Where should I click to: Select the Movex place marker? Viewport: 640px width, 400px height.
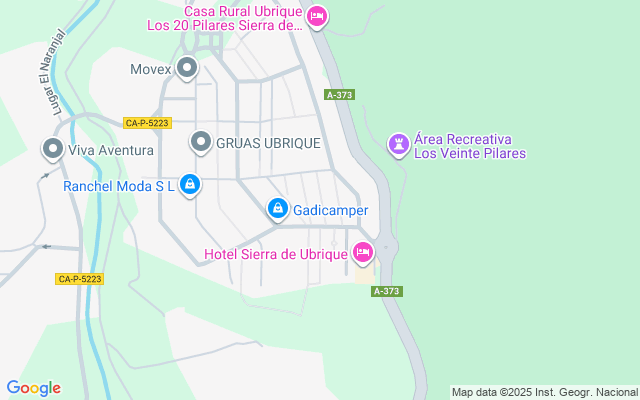[x=187, y=68]
